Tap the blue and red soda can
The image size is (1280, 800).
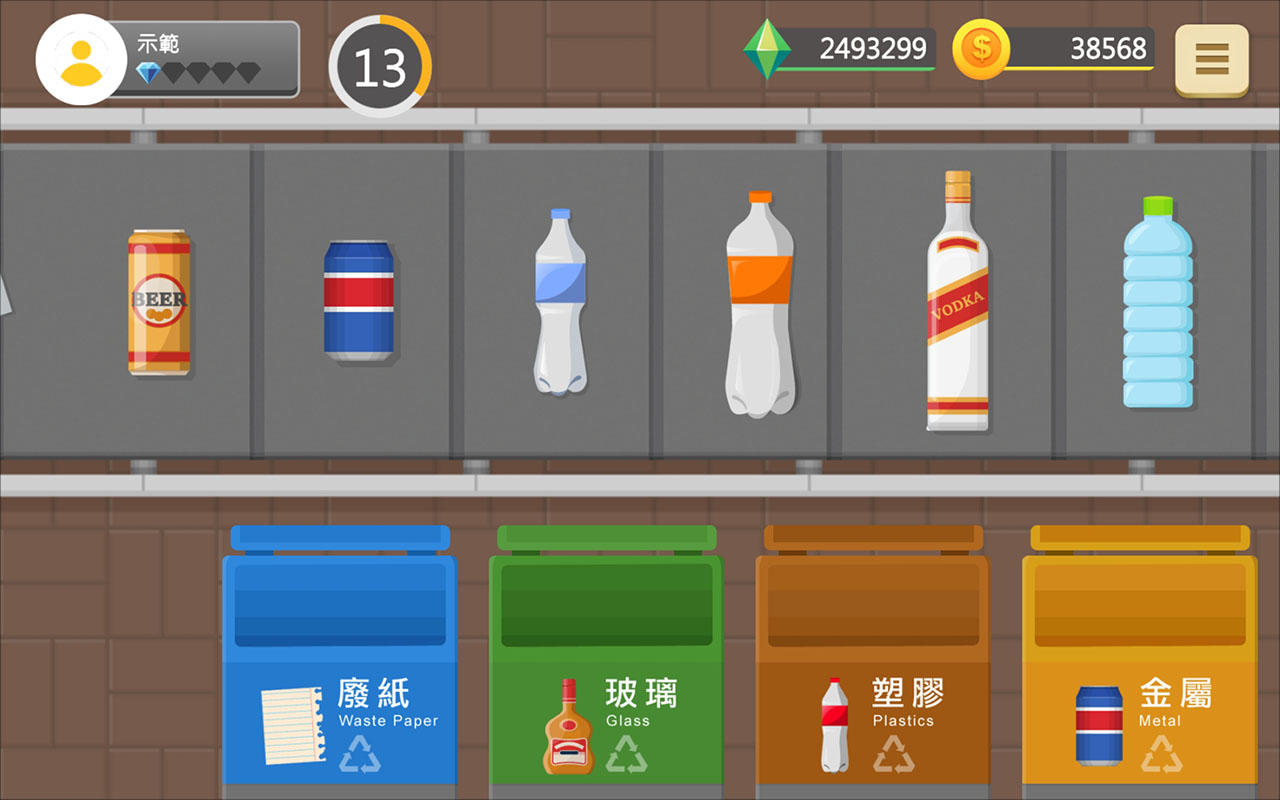coord(358,299)
